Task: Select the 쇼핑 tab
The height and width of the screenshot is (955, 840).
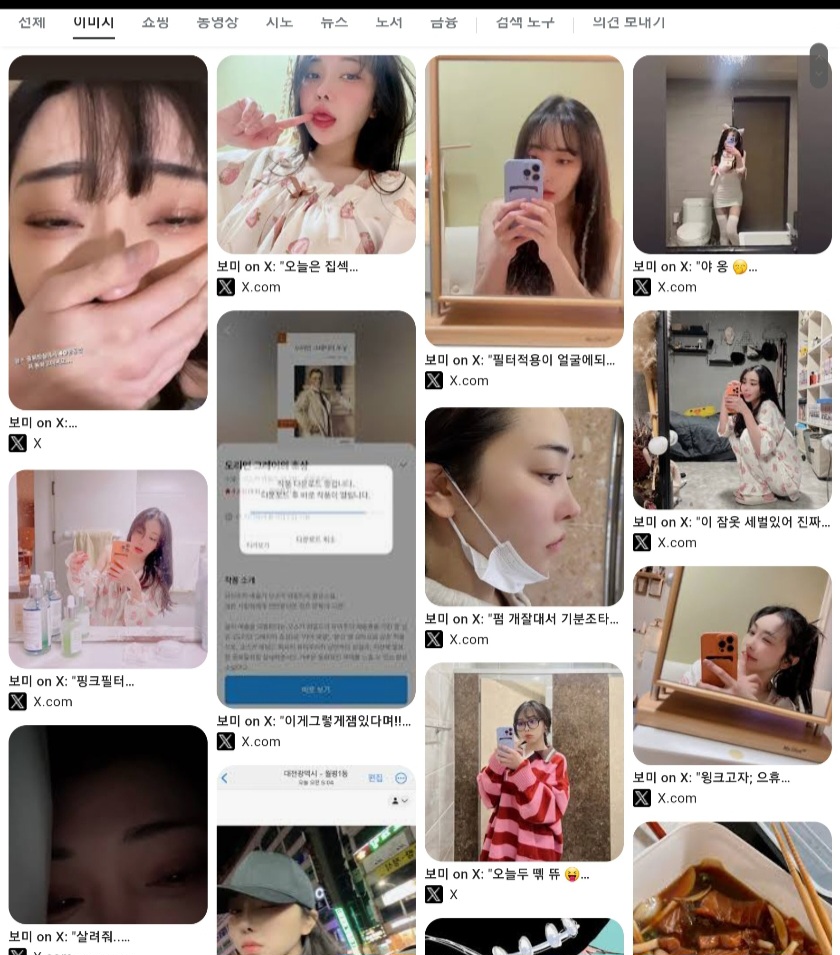Action: pyautogui.click(x=155, y=22)
